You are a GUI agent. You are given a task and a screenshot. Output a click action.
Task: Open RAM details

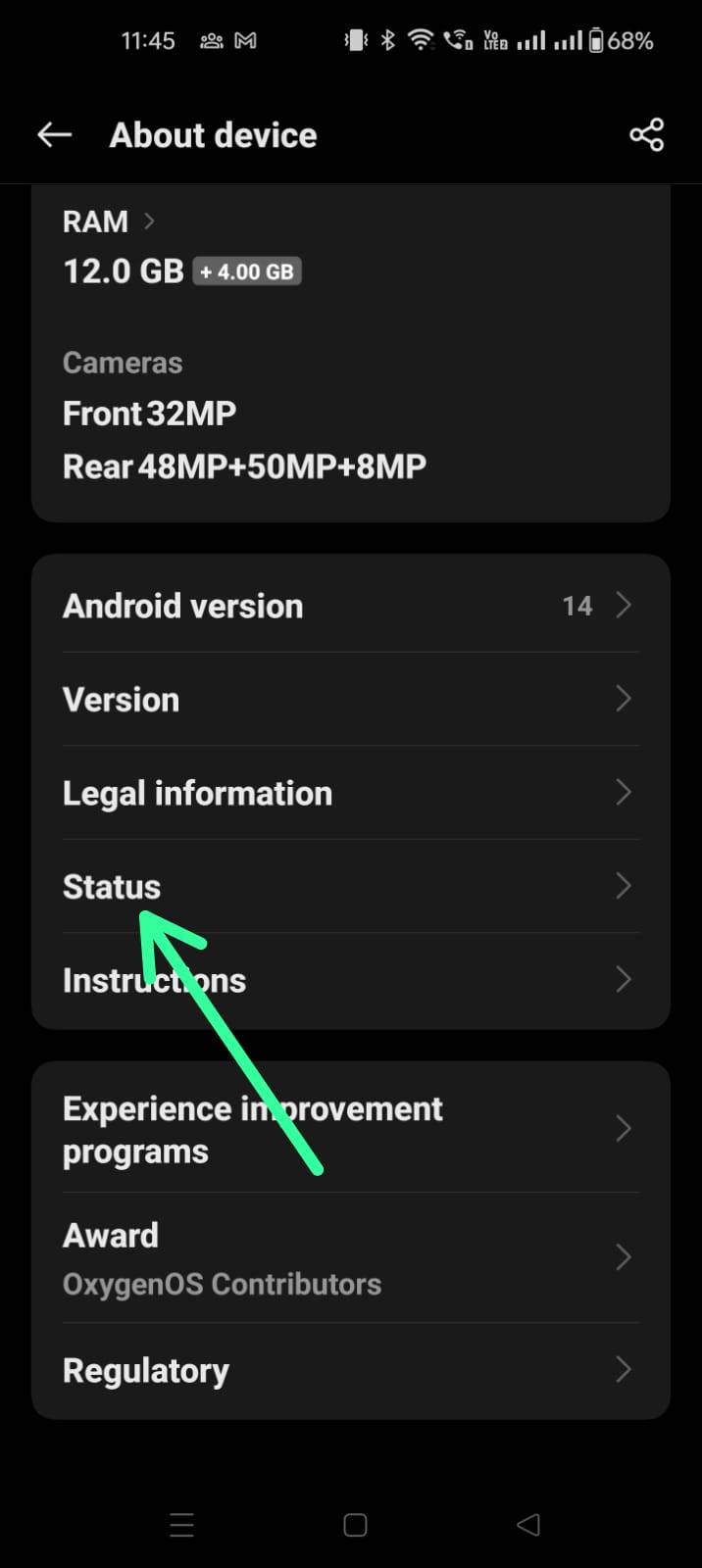tap(108, 222)
